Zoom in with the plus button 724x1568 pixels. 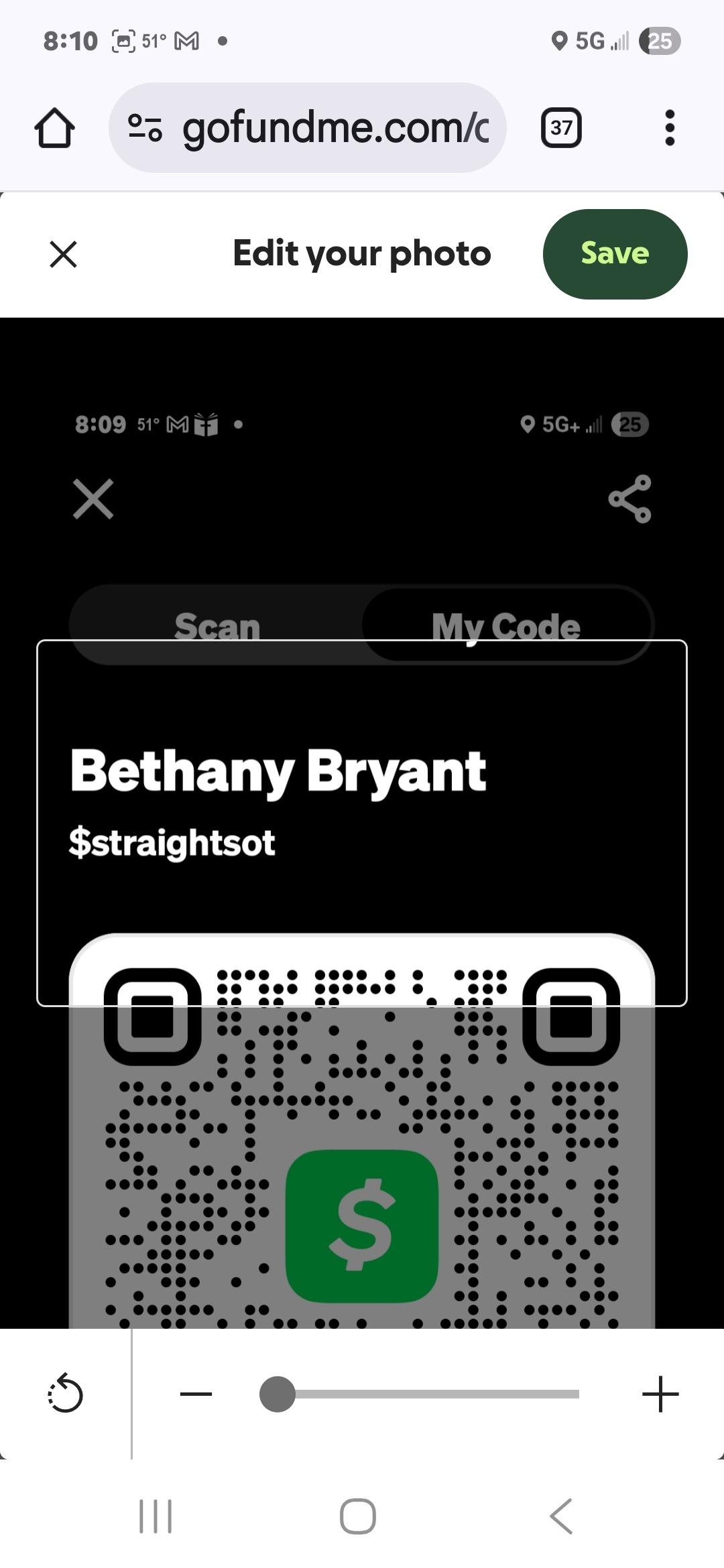[x=660, y=1394]
